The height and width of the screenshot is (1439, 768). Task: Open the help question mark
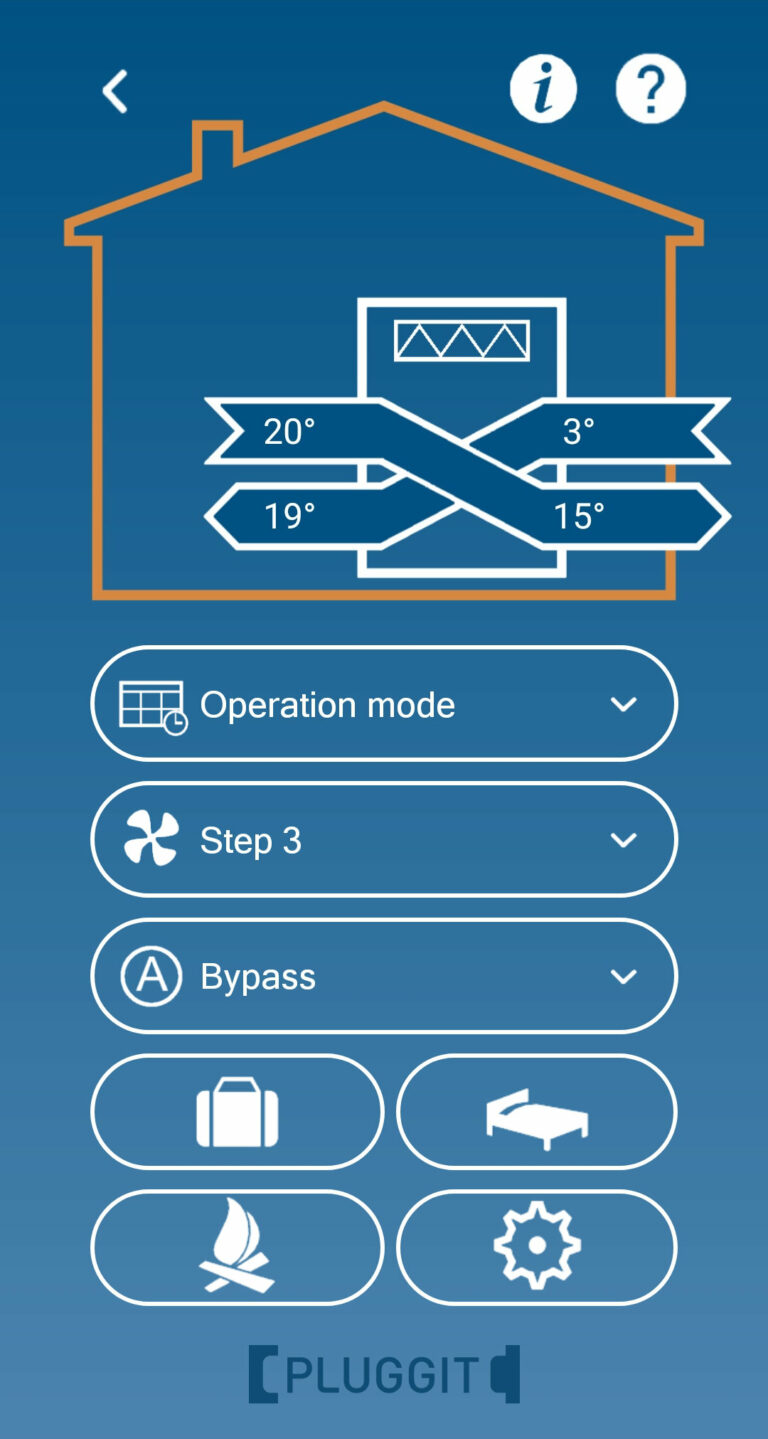[650, 89]
